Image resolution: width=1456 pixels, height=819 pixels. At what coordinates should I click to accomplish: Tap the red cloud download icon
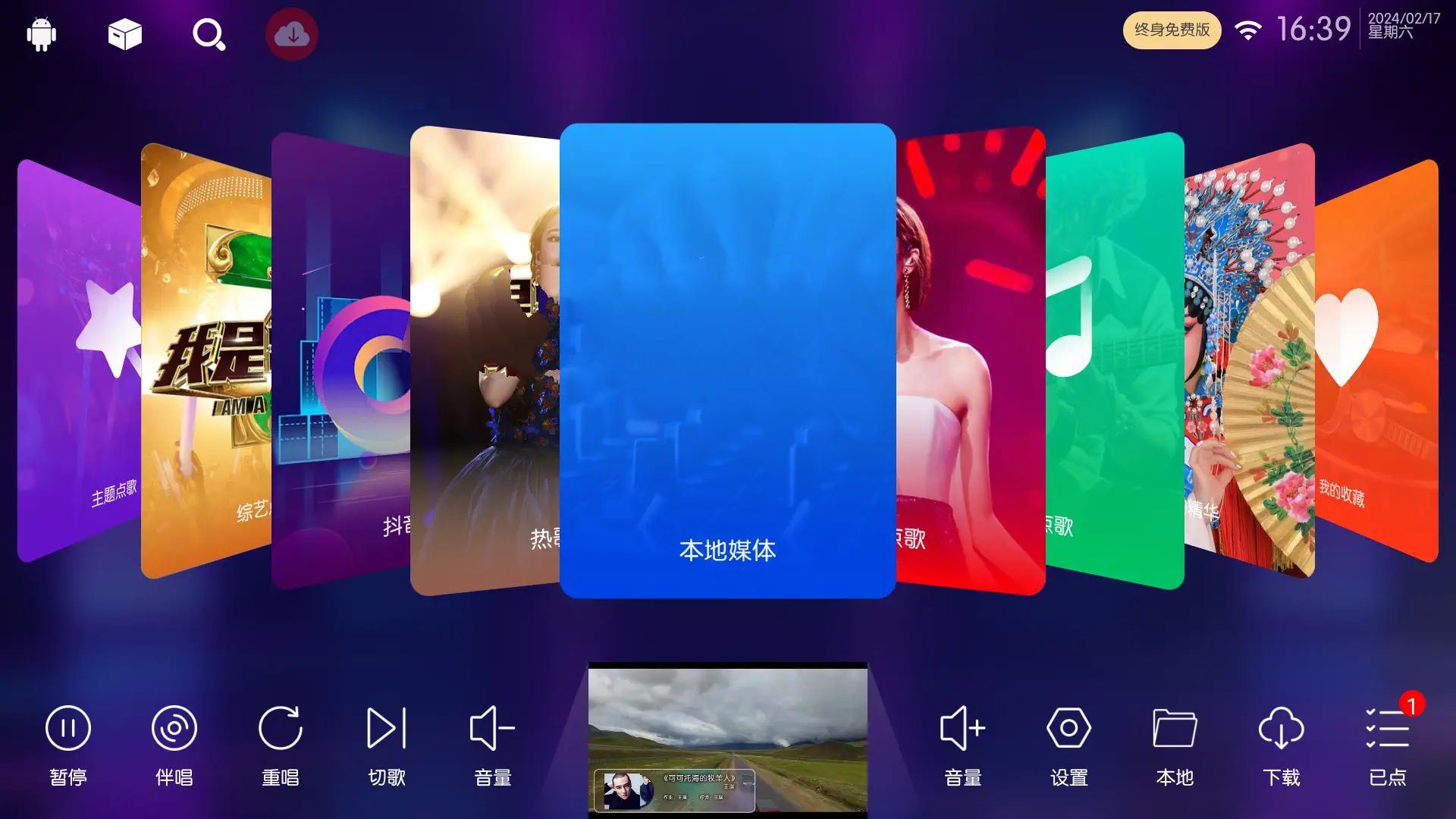pos(292,34)
